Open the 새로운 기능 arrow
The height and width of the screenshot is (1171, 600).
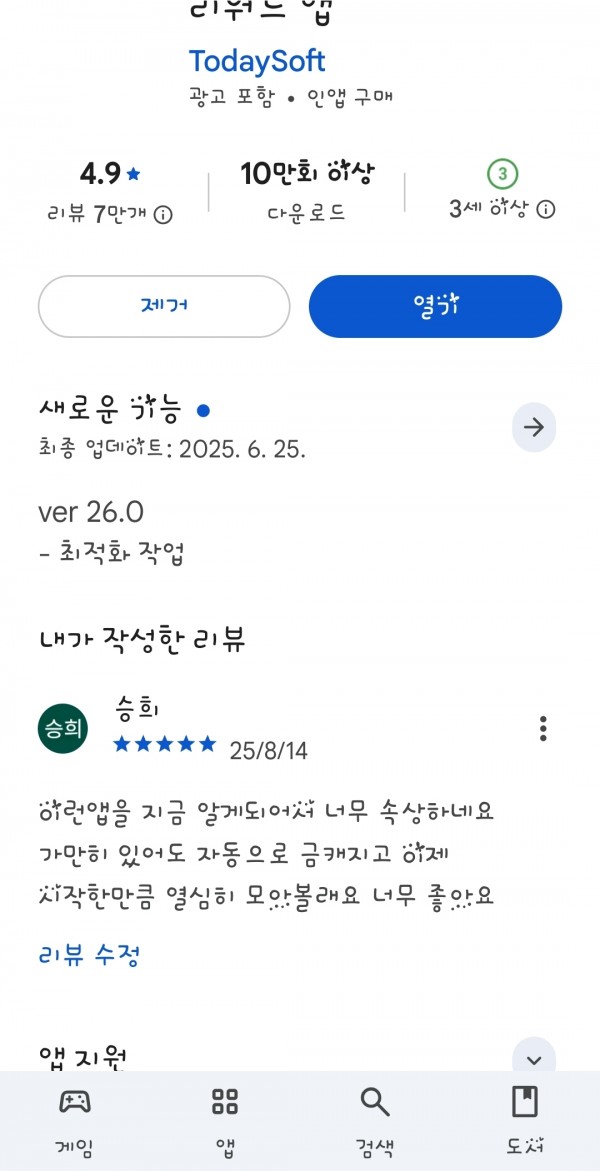coord(533,427)
